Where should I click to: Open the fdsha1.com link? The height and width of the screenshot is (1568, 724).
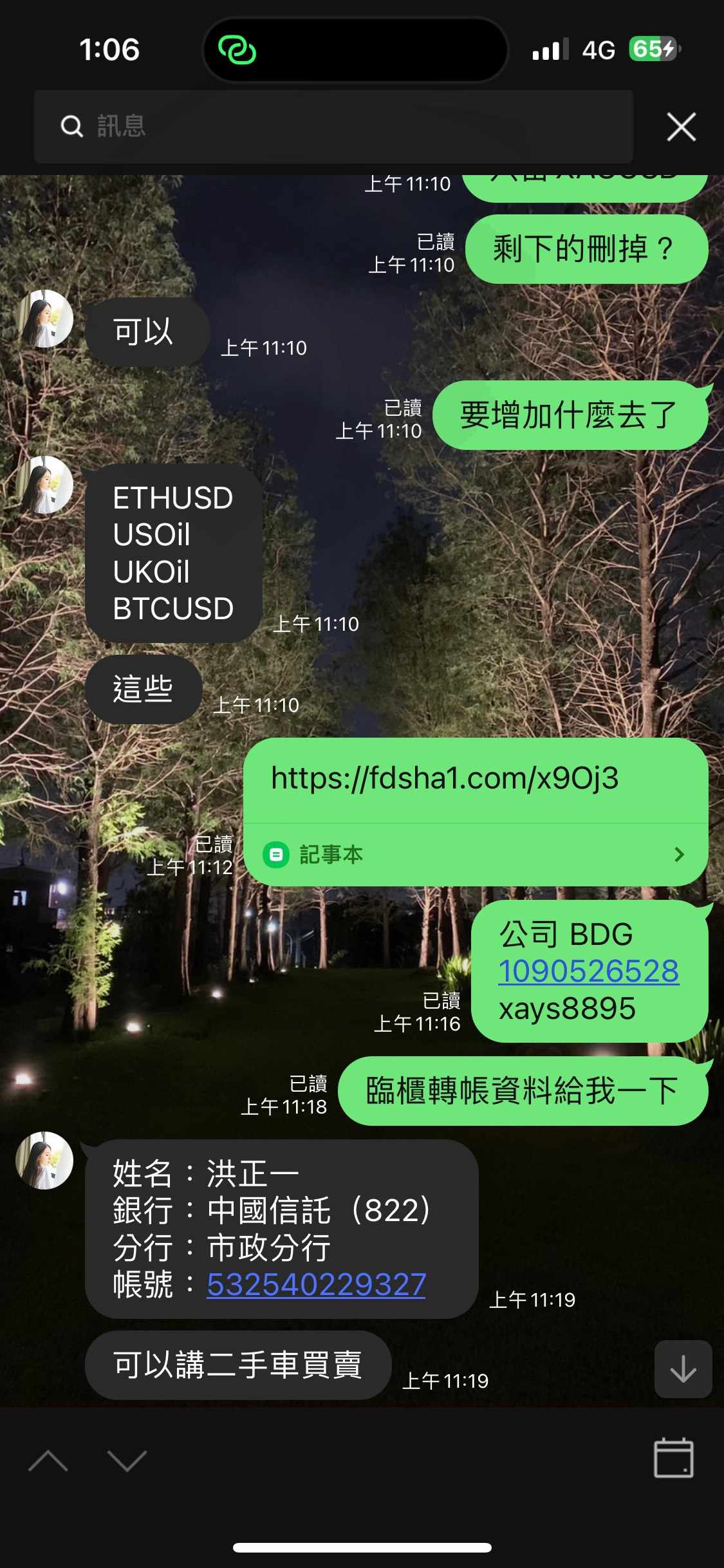click(x=445, y=778)
